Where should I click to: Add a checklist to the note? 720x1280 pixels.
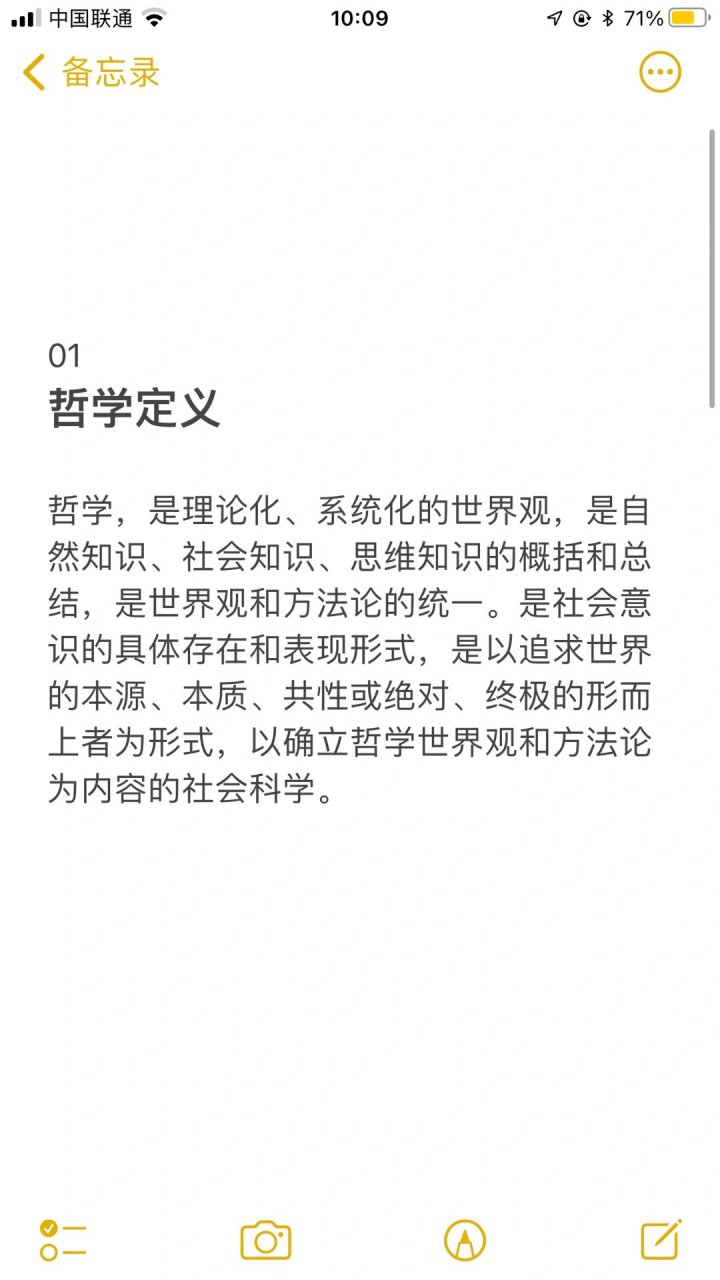point(62,1240)
